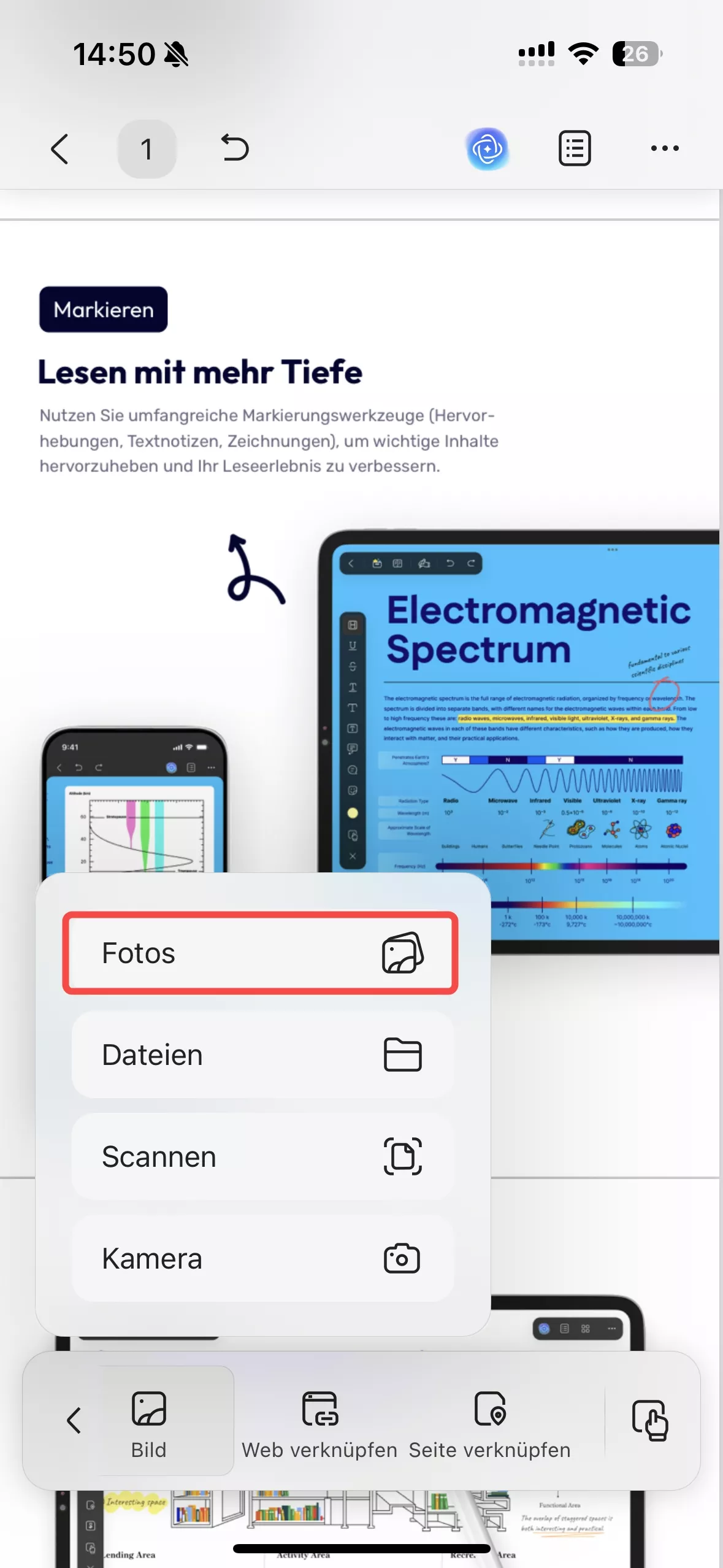Screen dimensions: 723x1568
Task: Open the document outline panel
Action: tap(574, 148)
